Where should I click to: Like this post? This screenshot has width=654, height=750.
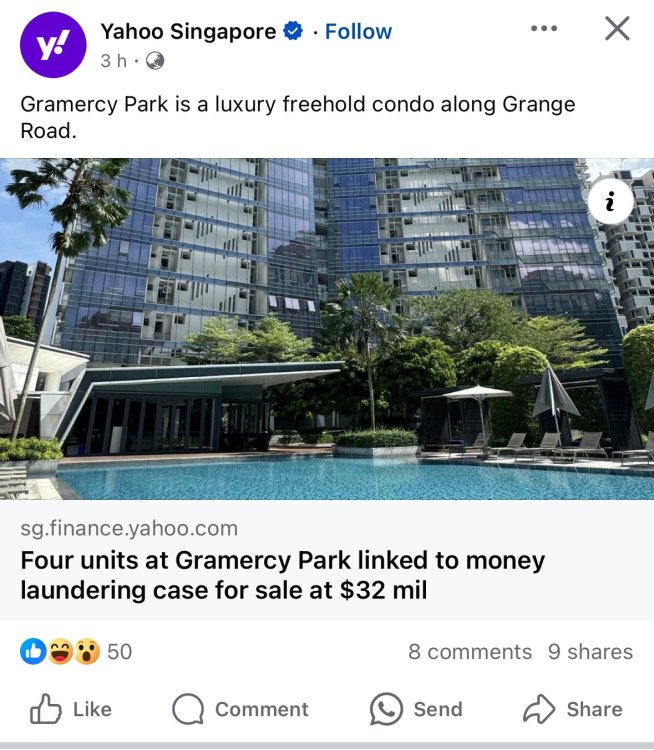coord(71,709)
